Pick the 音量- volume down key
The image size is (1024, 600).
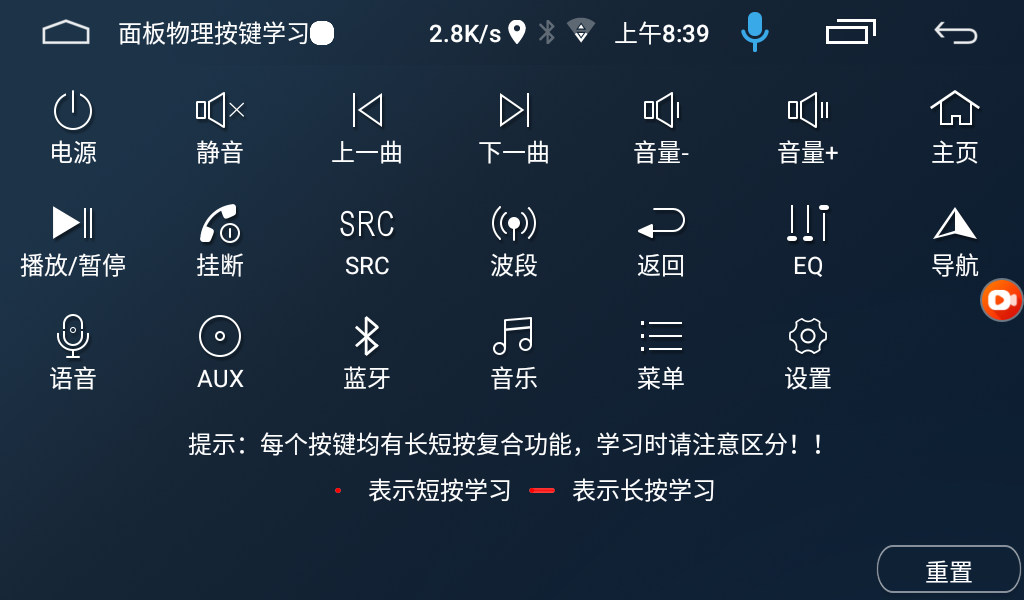click(x=661, y=126)
